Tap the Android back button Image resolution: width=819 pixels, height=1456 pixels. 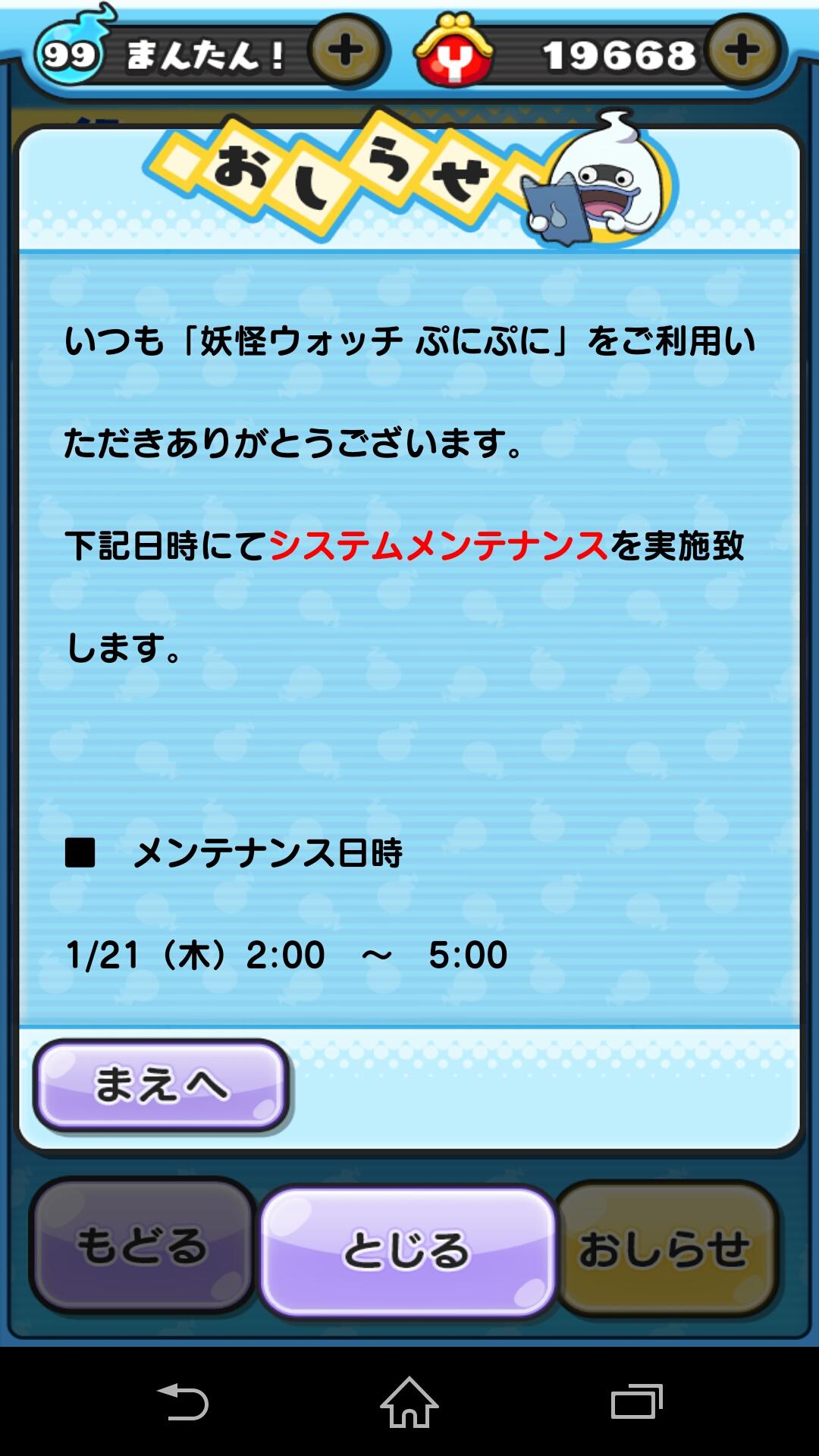[182, 1402]
